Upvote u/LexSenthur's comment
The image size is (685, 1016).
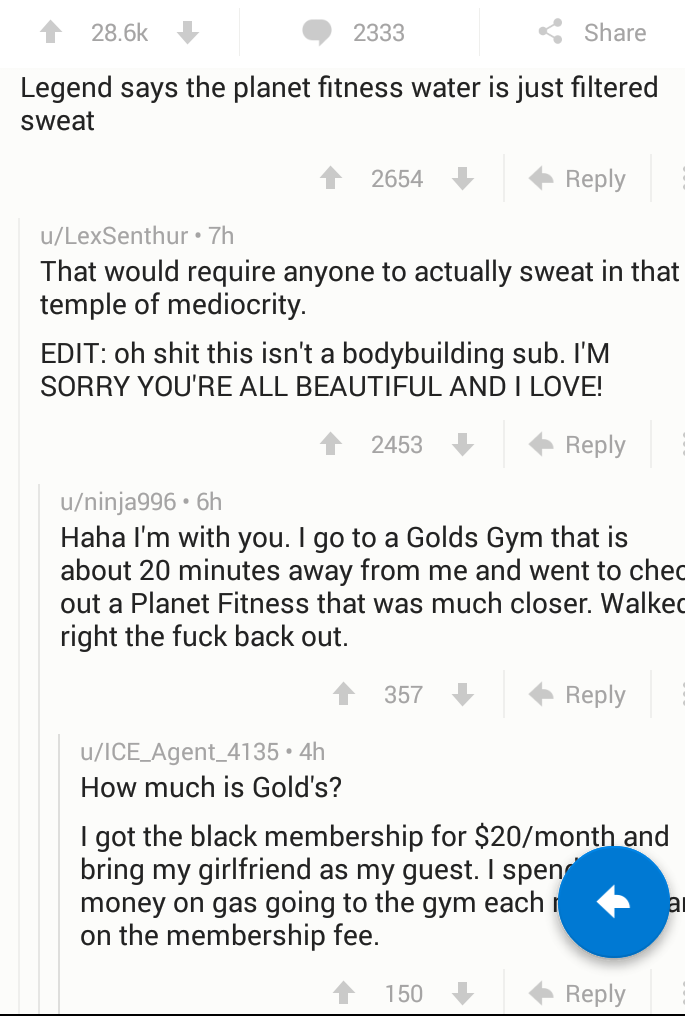[x=331, y=445]
